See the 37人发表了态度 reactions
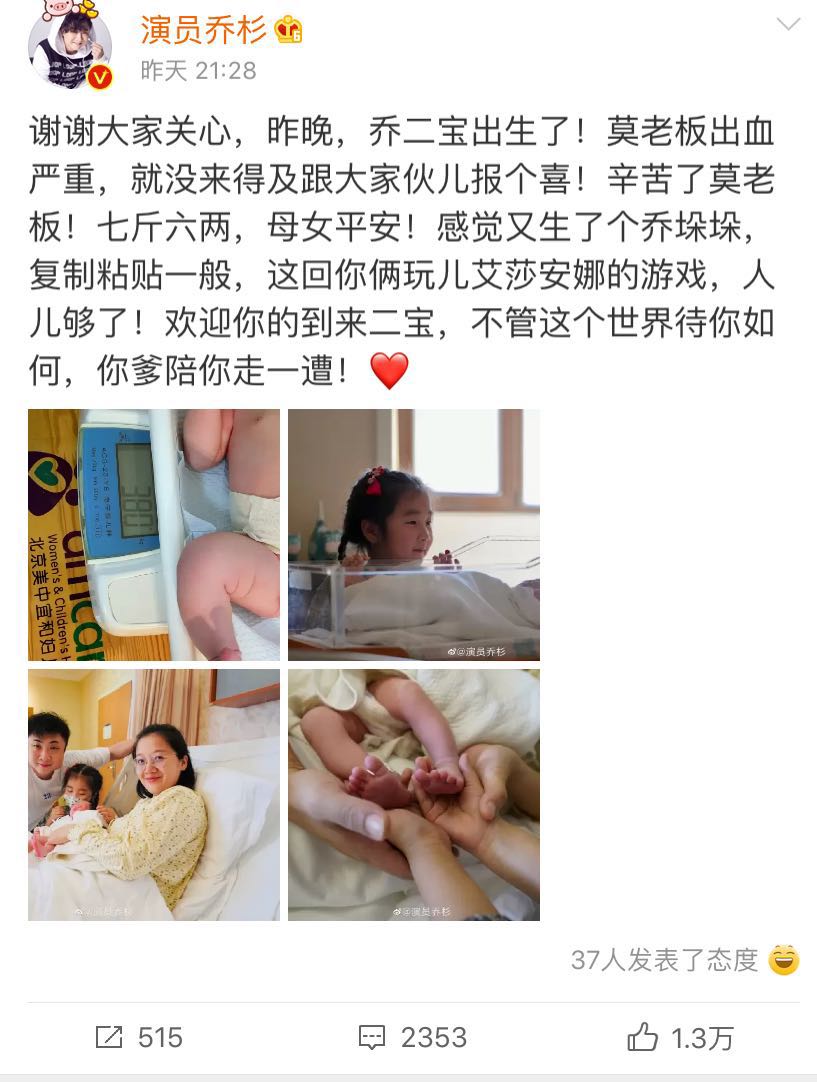Image resolution: width=817 pixels, height=1082 pixels. point(665,960)
